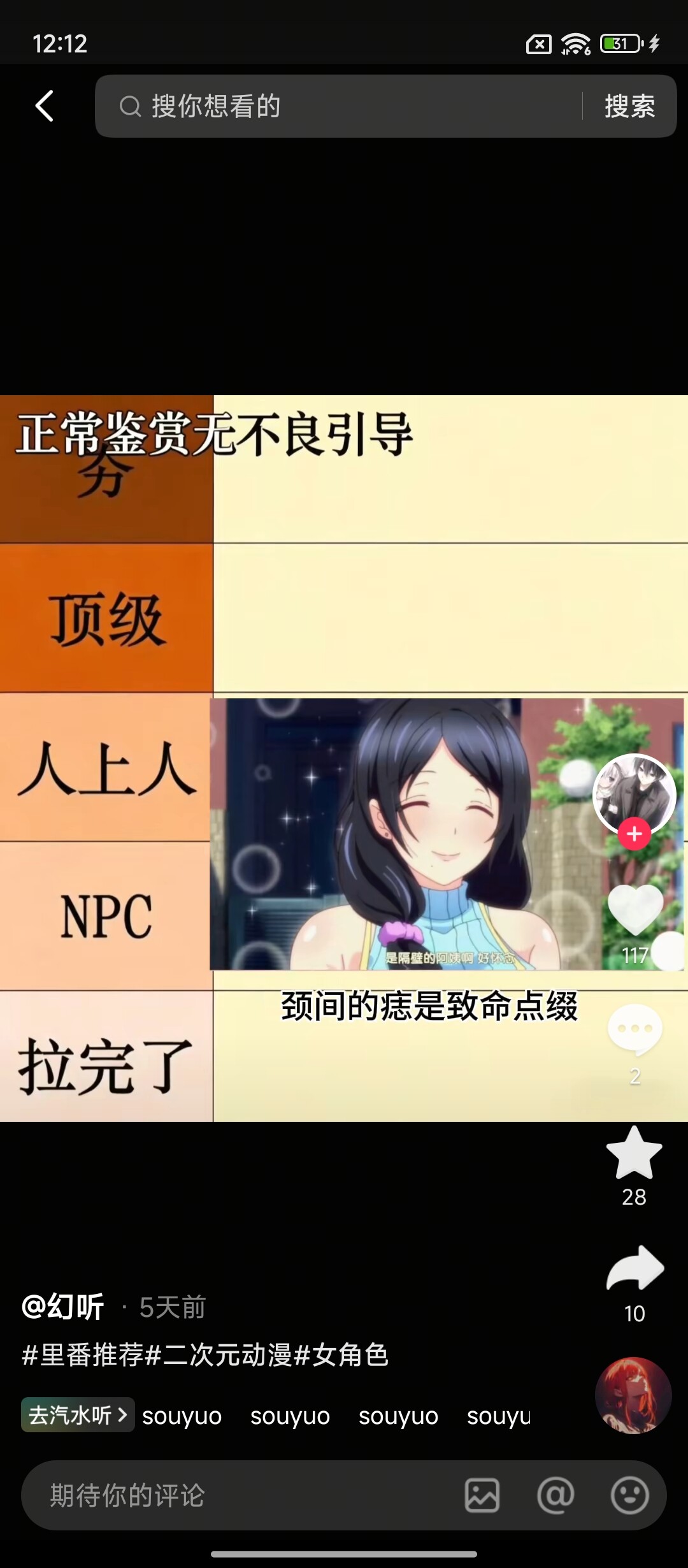Attach an image to the comment

[482, 1495]
